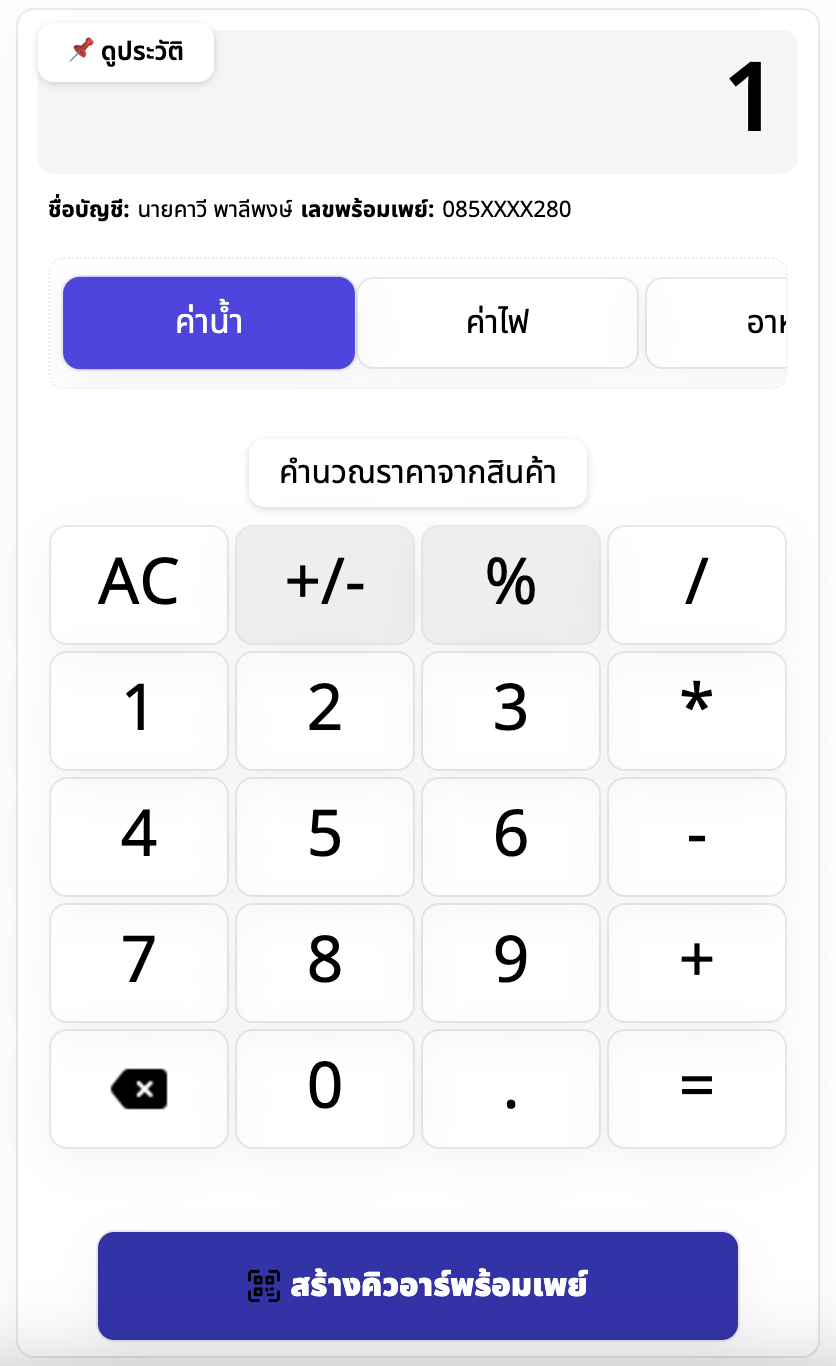Select the ค่าไฟ category chip

(x=497, y=323)
